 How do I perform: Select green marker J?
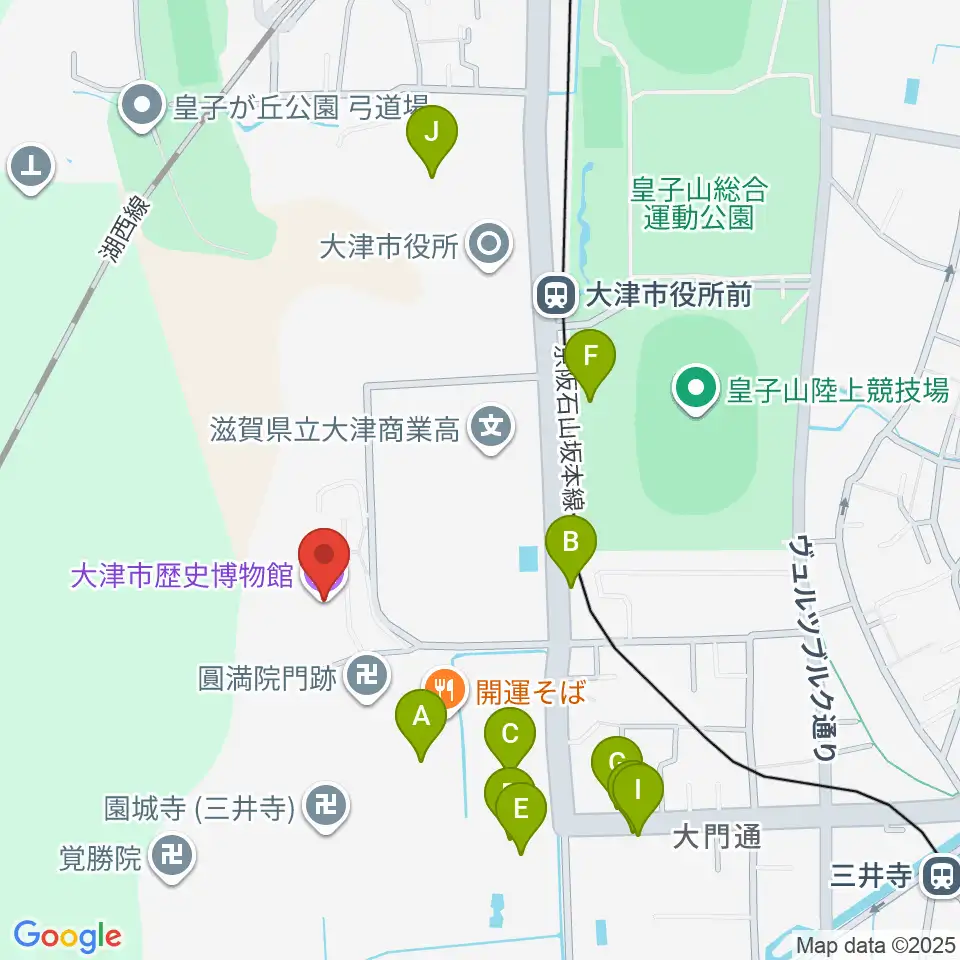432,134
